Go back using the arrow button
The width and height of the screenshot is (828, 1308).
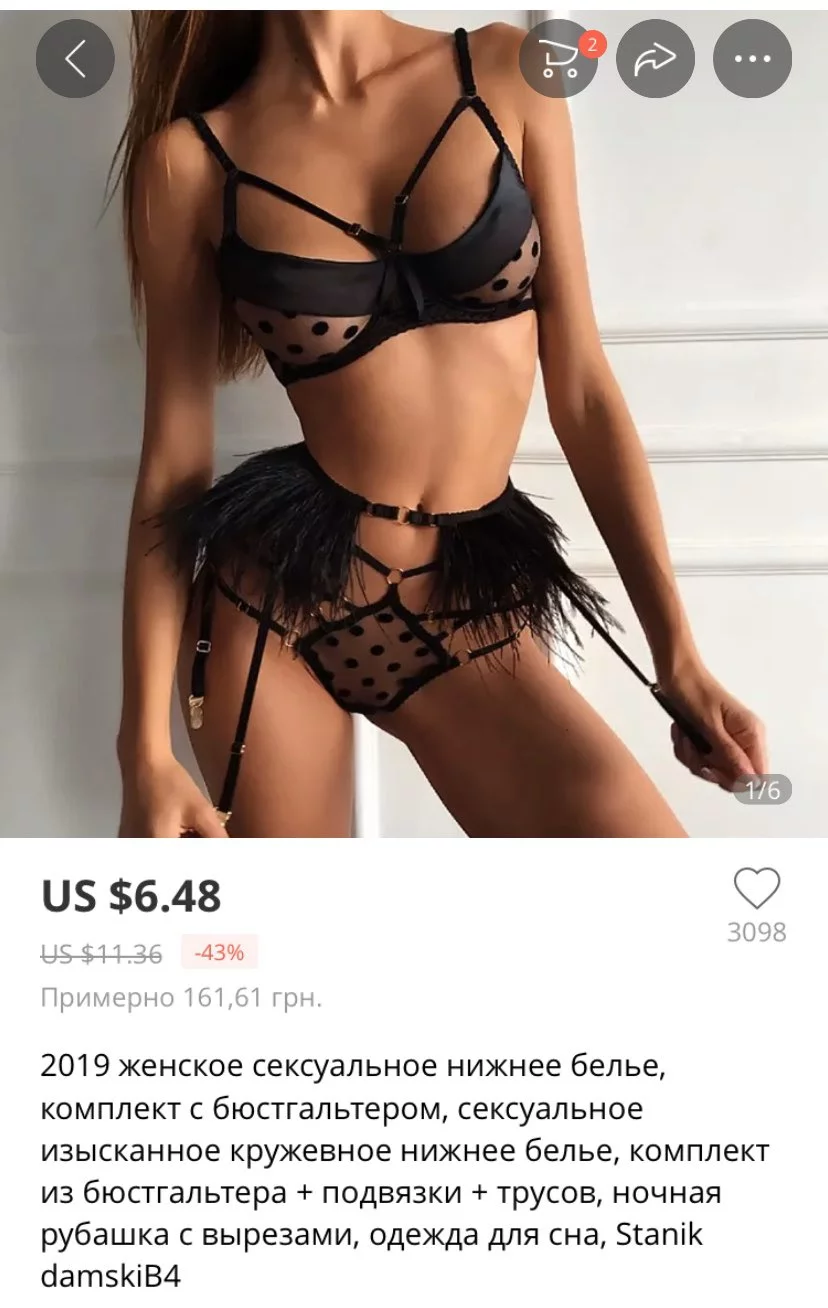click(x=76, y=59)
